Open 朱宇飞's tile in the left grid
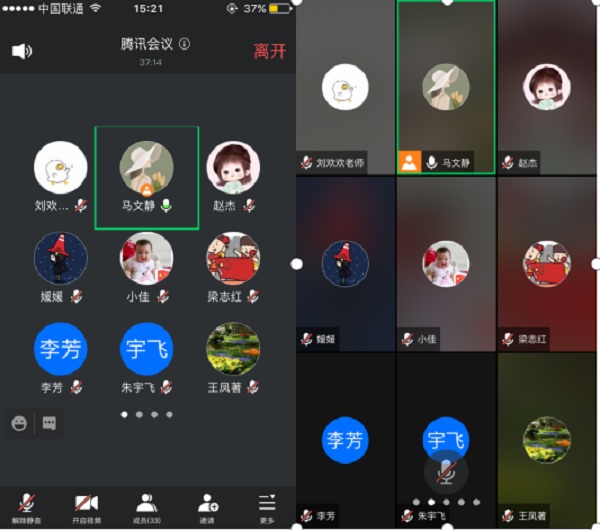The height and width of the screenshot is (530, 600). [146, 348]
